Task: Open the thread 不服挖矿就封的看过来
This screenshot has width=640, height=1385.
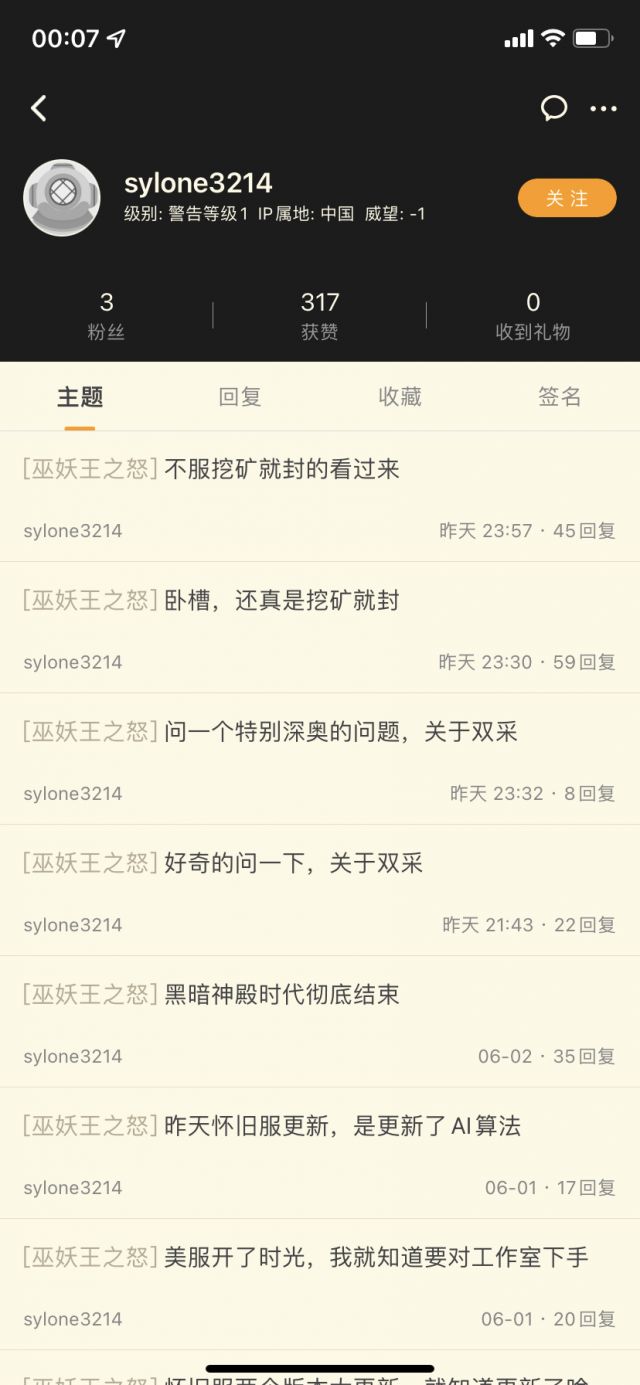Action: pos(281,469)
